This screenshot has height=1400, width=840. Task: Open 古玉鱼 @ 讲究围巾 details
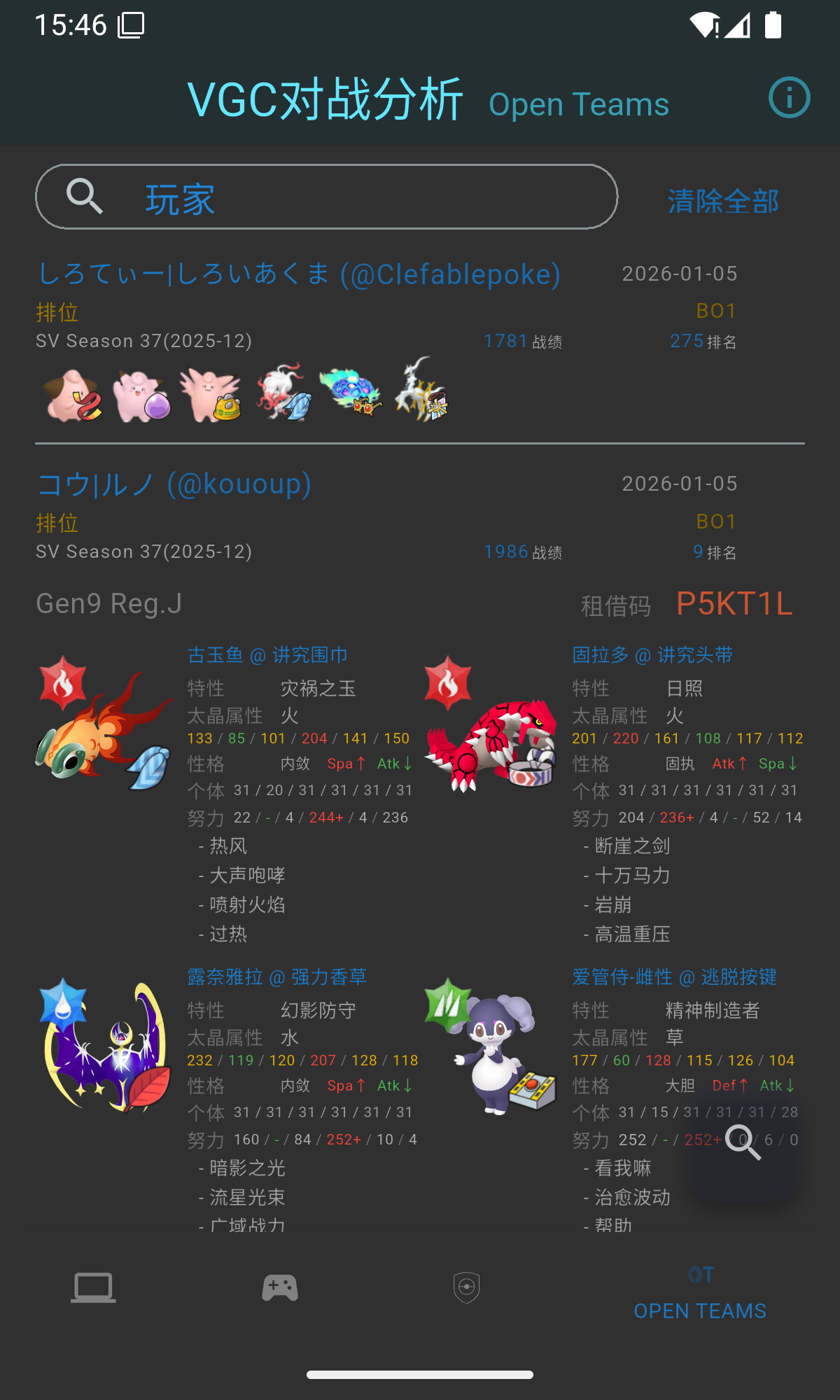267,655
